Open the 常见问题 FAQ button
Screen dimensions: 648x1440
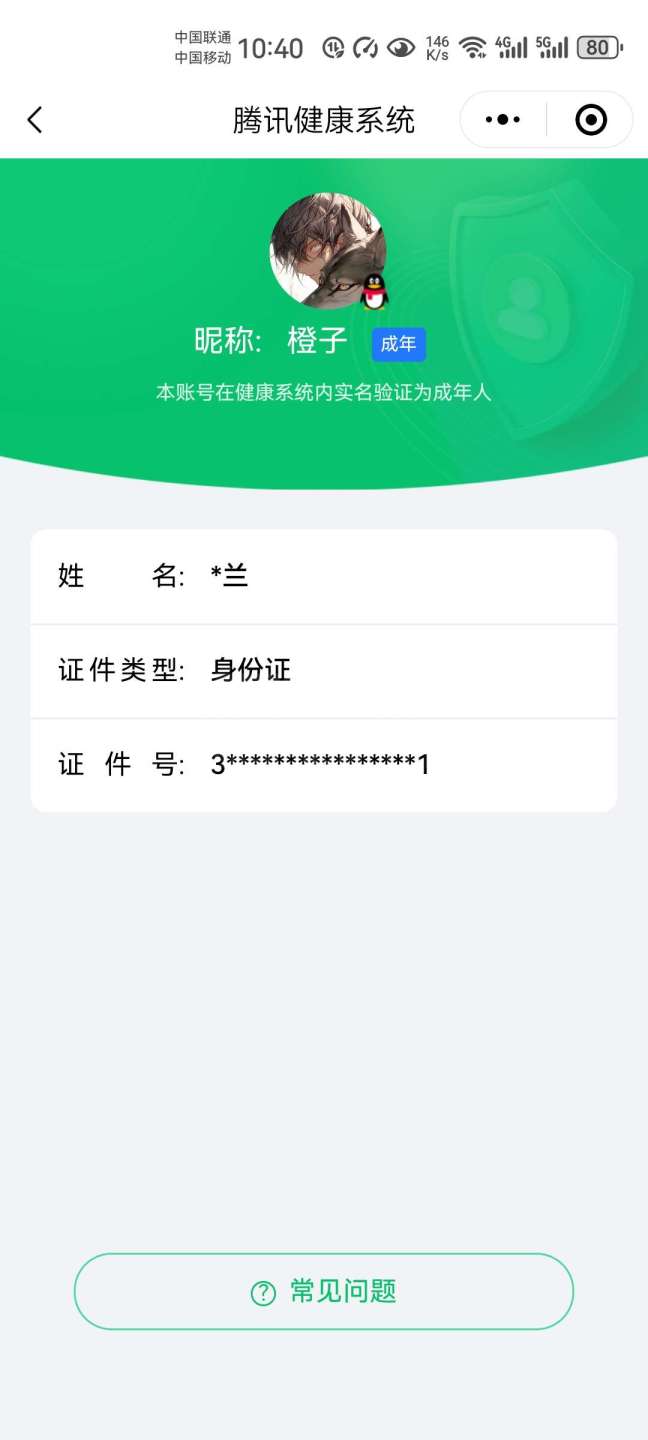(x=323, y=1291)
